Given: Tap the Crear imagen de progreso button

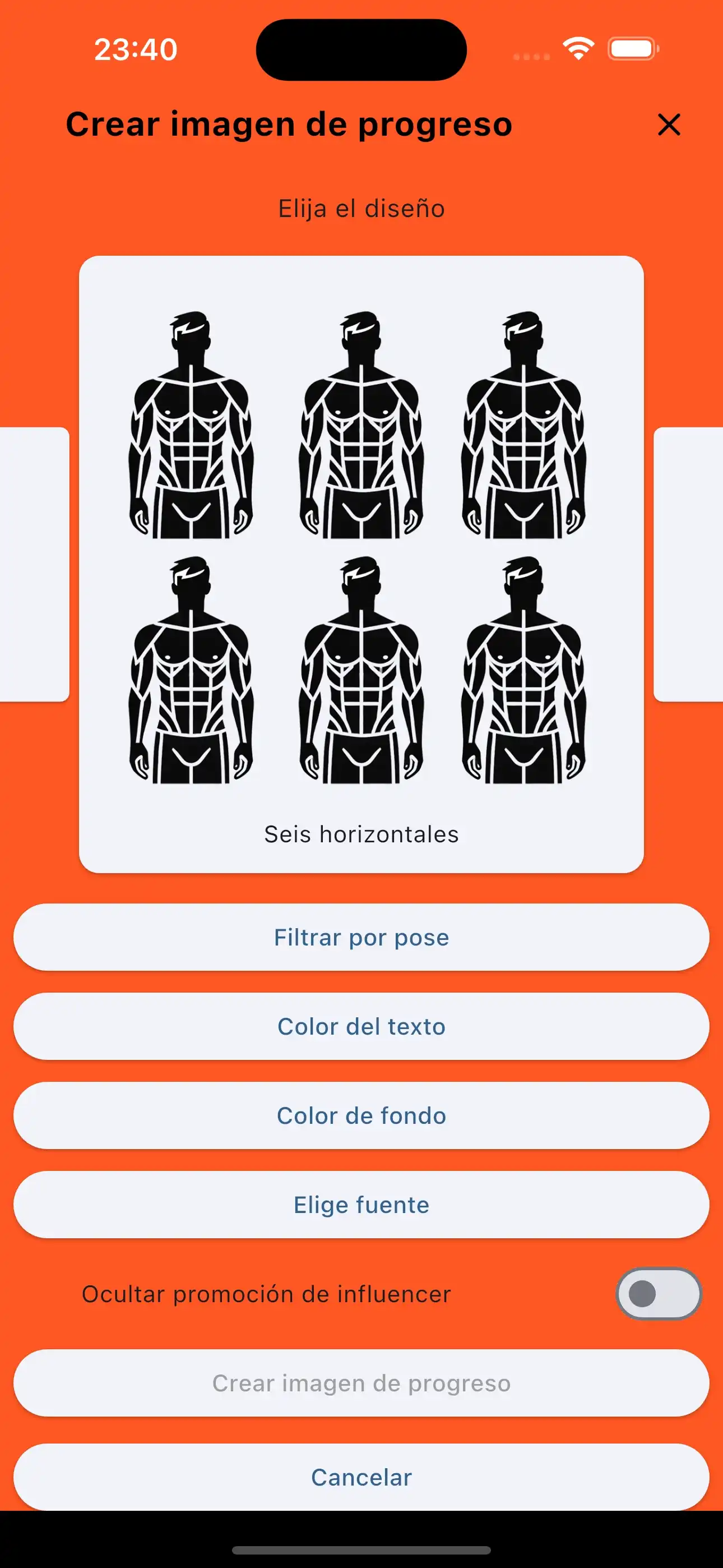Looking at the screenshot, I should 361,1383.
